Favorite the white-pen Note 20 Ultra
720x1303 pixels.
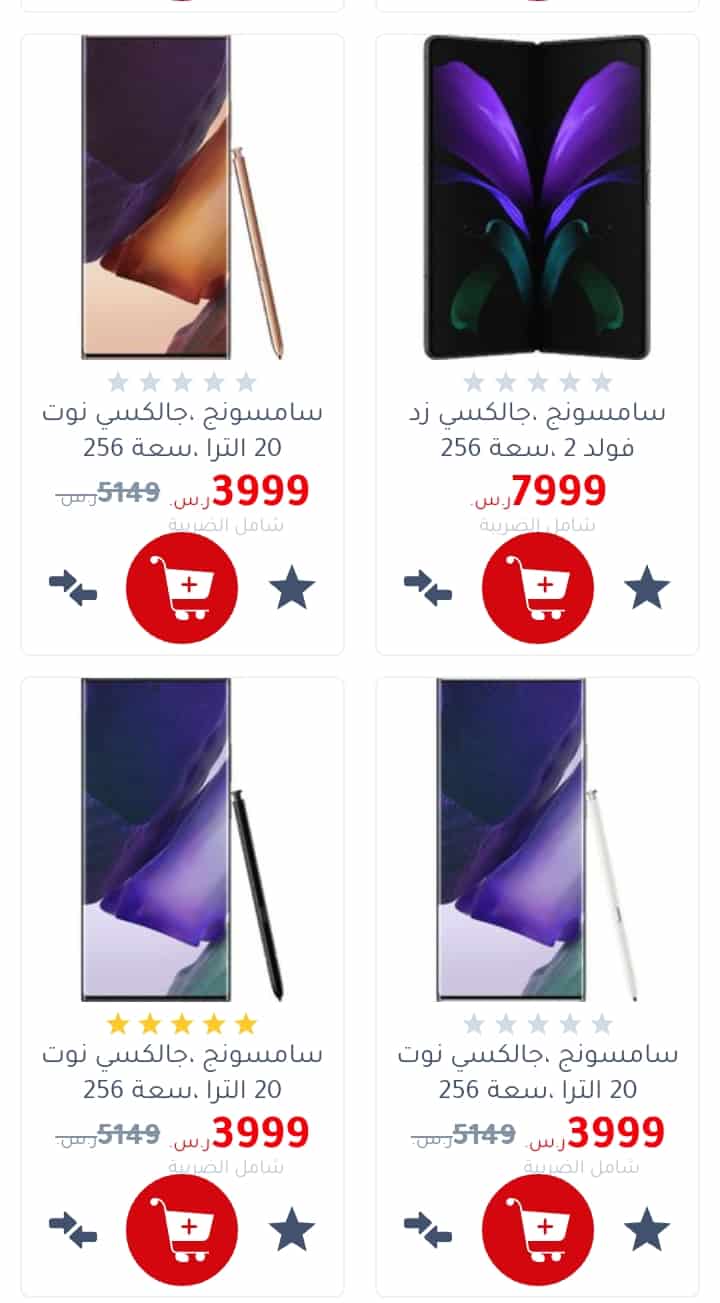point(647,1230)
